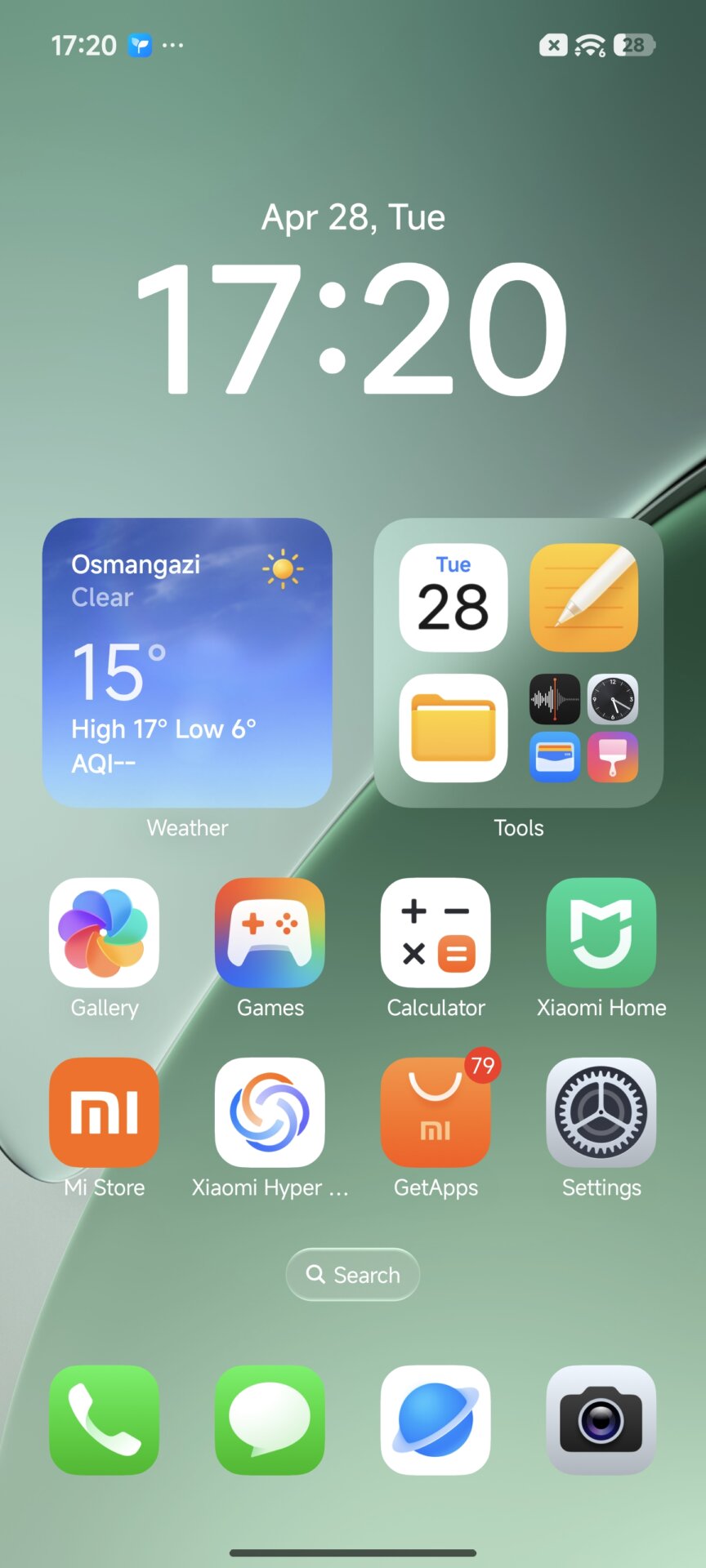The height and width of the screenshot is (1568, 706).
Task: Open the Notes app in Tools
Action: point(583,598)
